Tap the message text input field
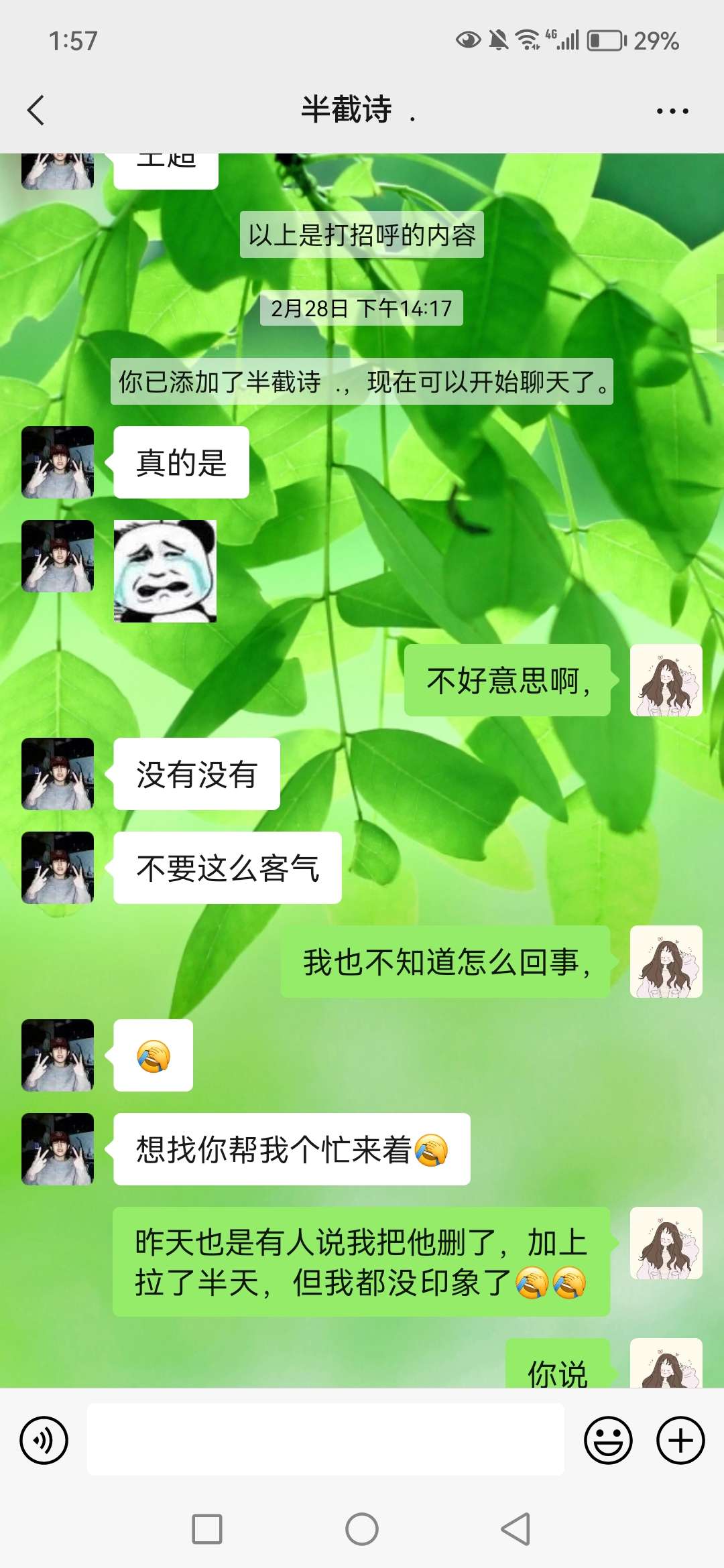This screenshot has width=724, height=1568. pyautogui.click(x=325, y=1439)
